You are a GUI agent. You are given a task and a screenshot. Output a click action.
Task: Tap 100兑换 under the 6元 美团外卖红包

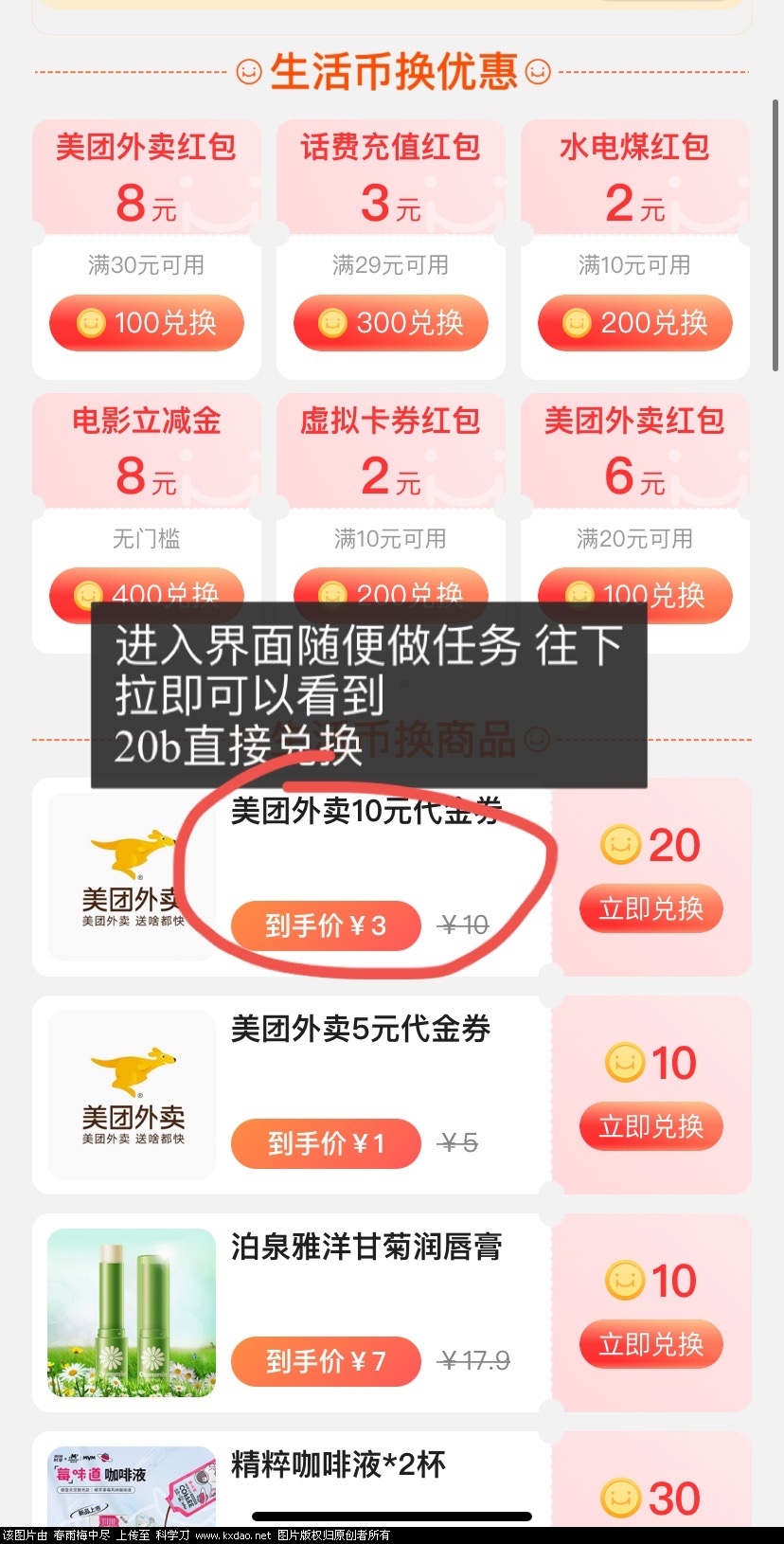pos(634,595)
